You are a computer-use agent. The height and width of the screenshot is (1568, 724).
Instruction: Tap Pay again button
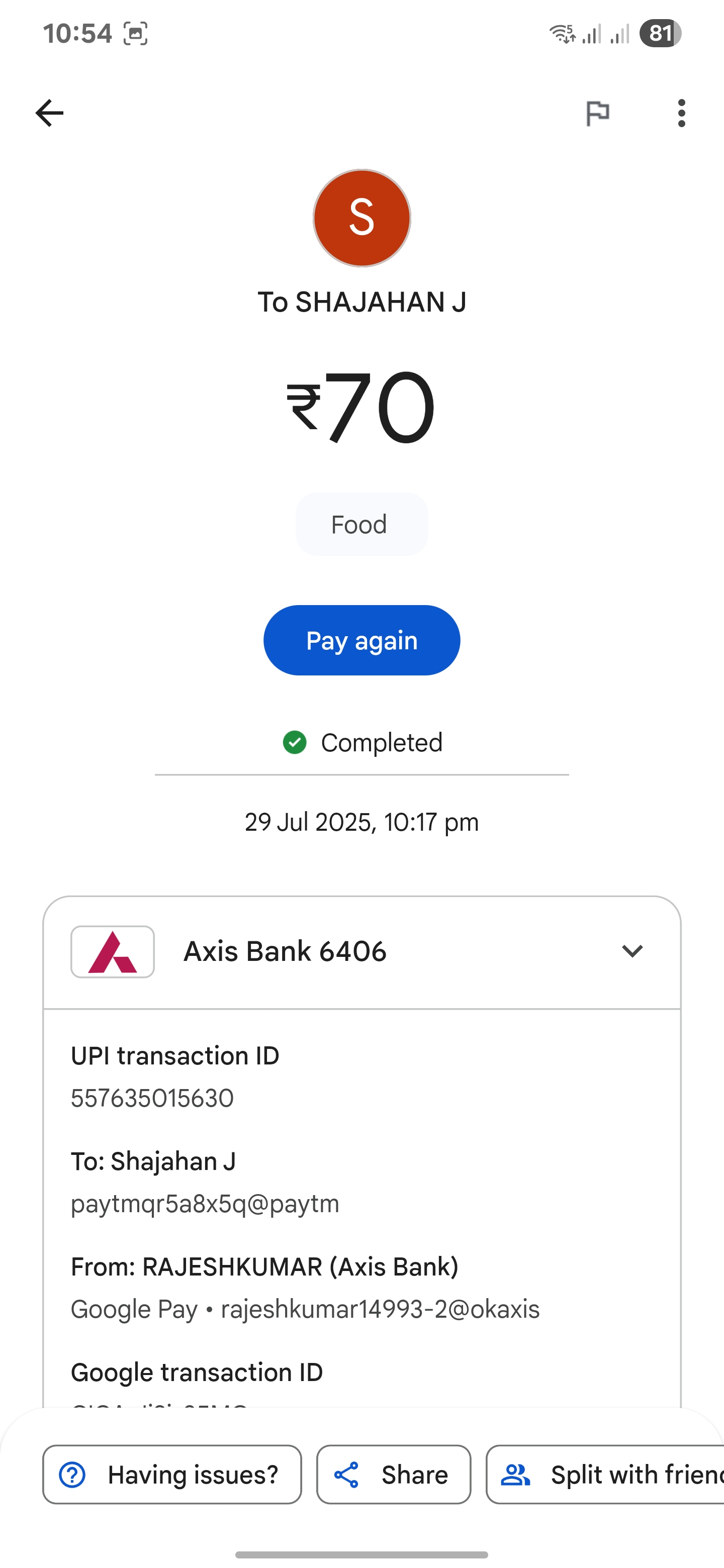point(361,640)
